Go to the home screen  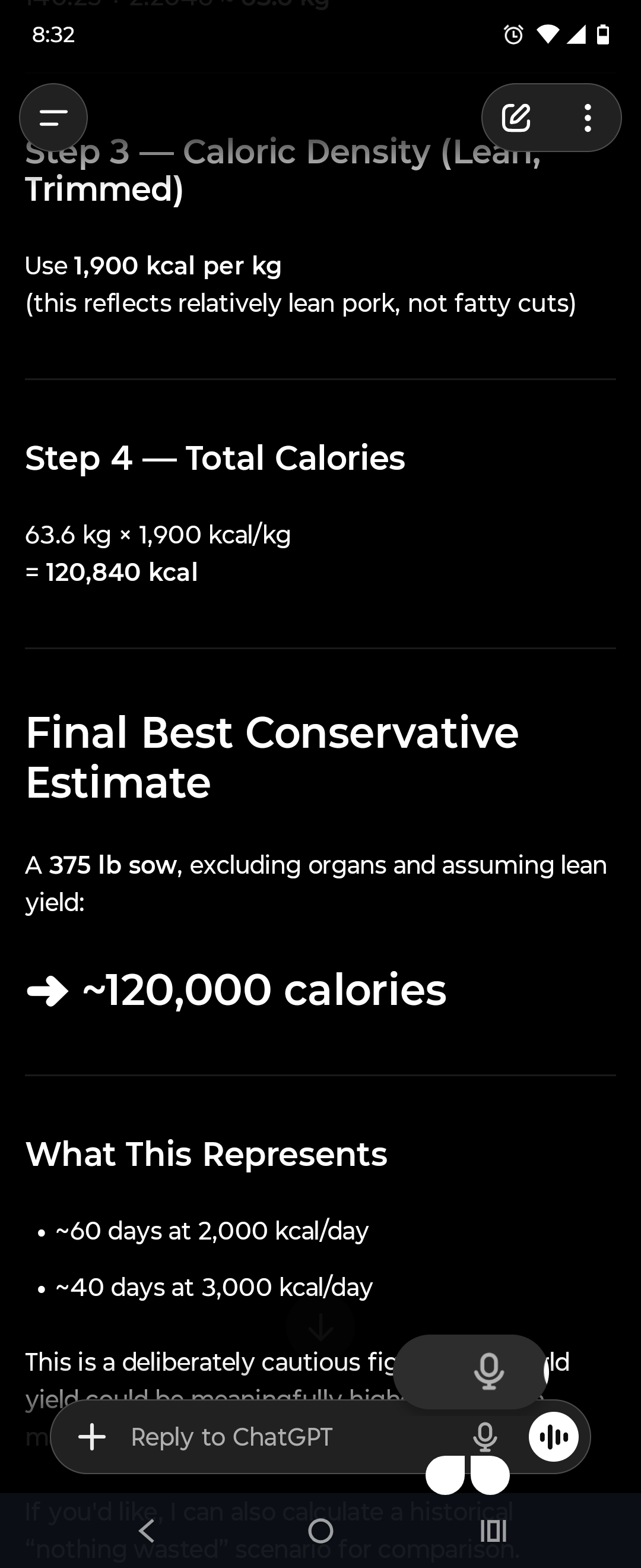(x=320, y=1530)
